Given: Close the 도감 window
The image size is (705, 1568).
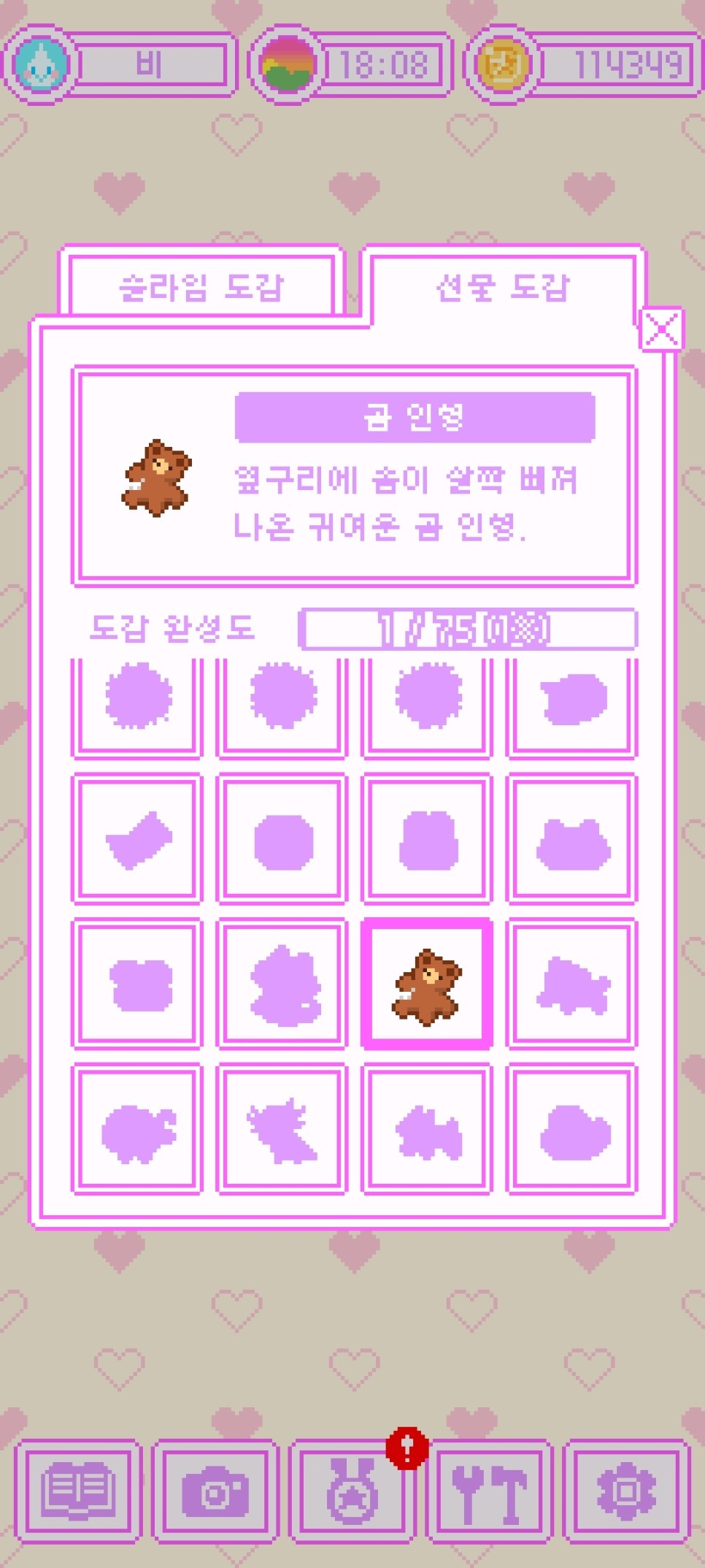Looking at the screenshot, I should pyautogui.click(x=661, y=329).
